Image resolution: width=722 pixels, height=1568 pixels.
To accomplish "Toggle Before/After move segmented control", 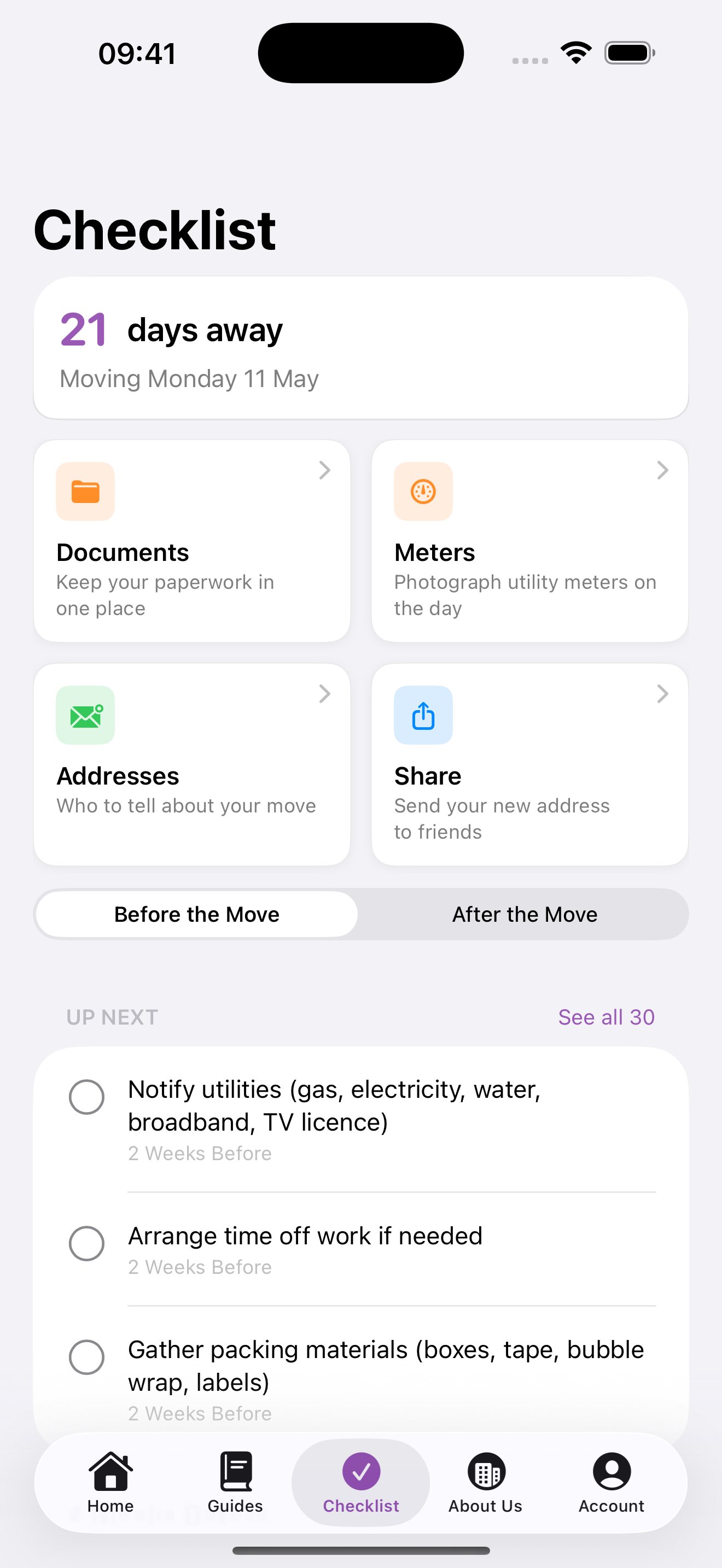I will 360,914.
